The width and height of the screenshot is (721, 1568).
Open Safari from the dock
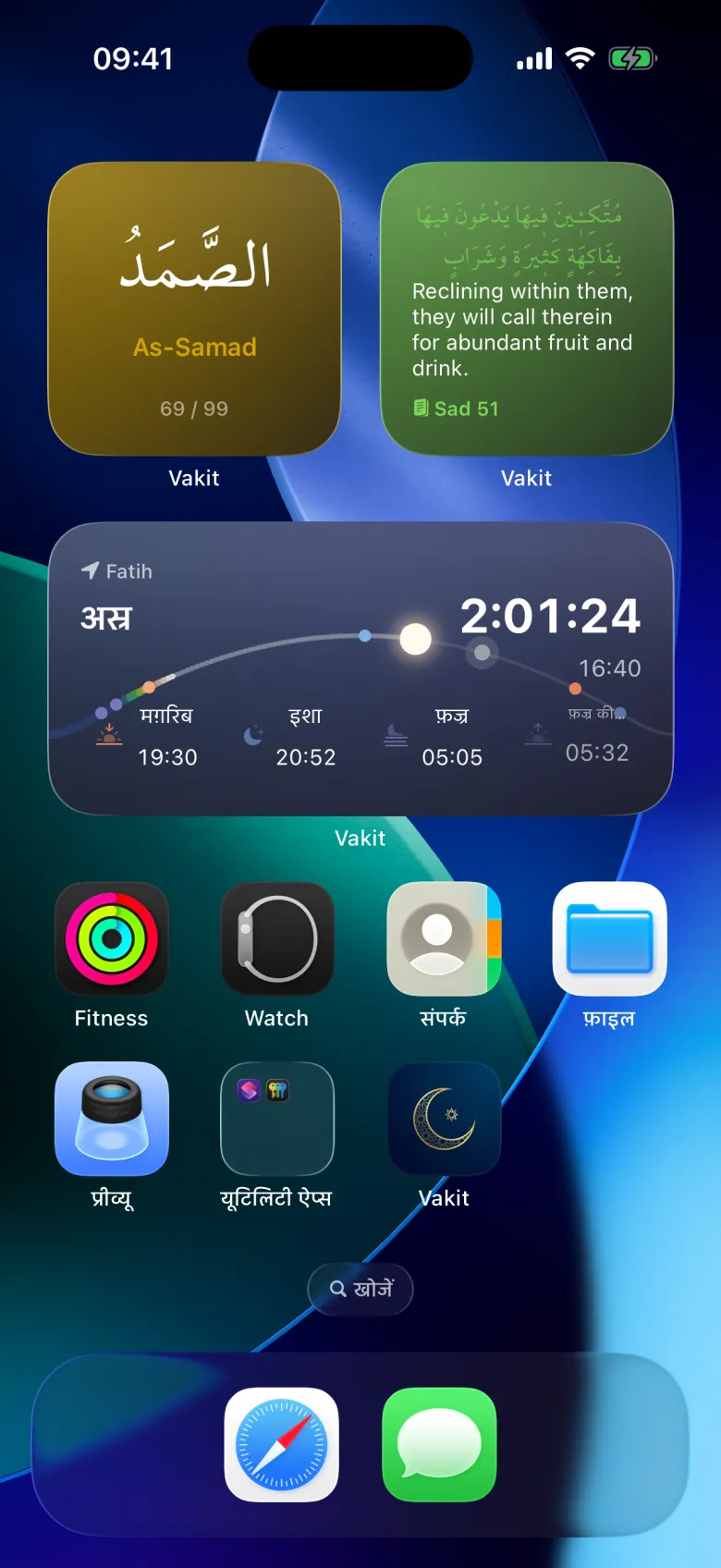(282, 1445)
